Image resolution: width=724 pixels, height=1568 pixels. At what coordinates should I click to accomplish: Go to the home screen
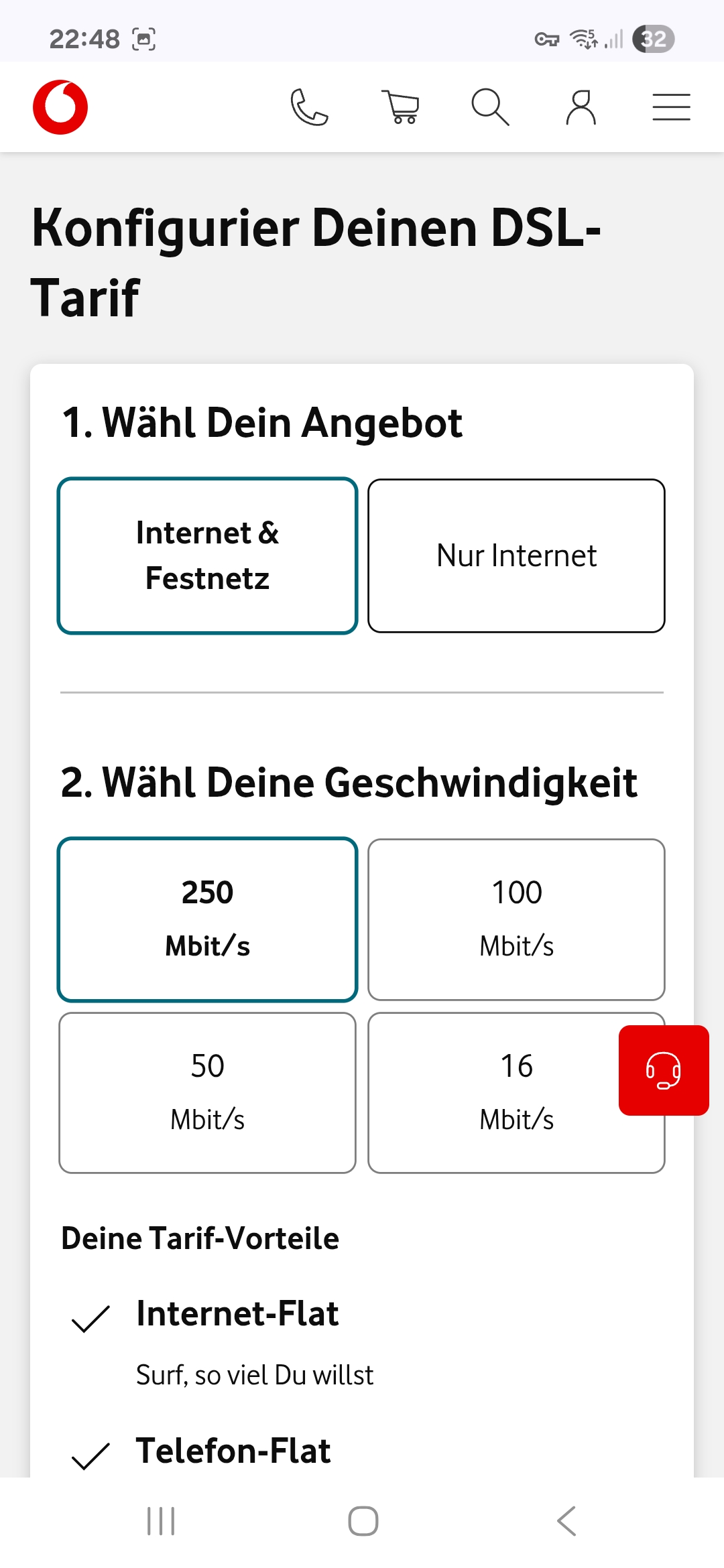coord(363,1520)
